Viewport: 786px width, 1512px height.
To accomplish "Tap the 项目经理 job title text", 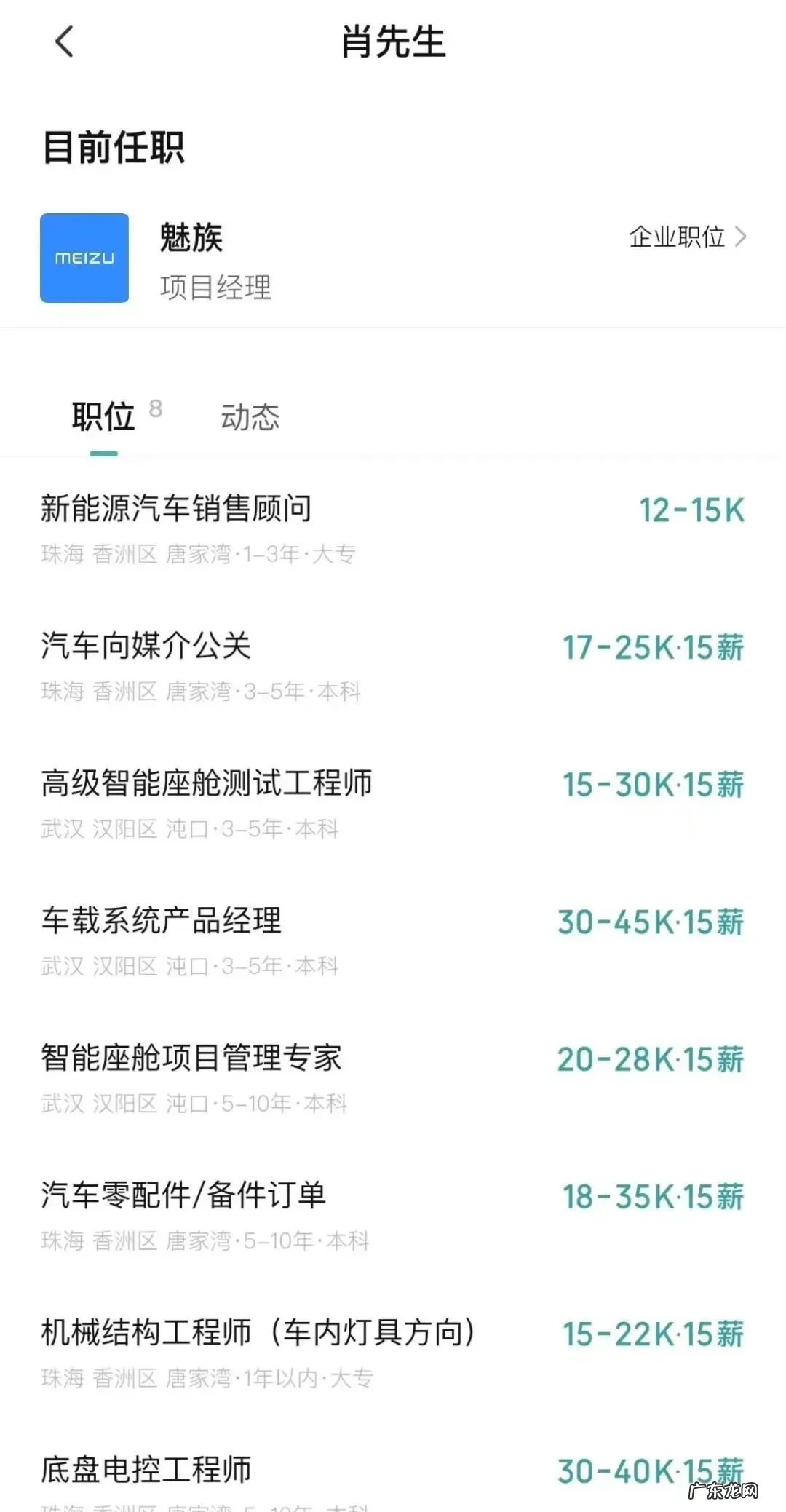I will [215, 290].
